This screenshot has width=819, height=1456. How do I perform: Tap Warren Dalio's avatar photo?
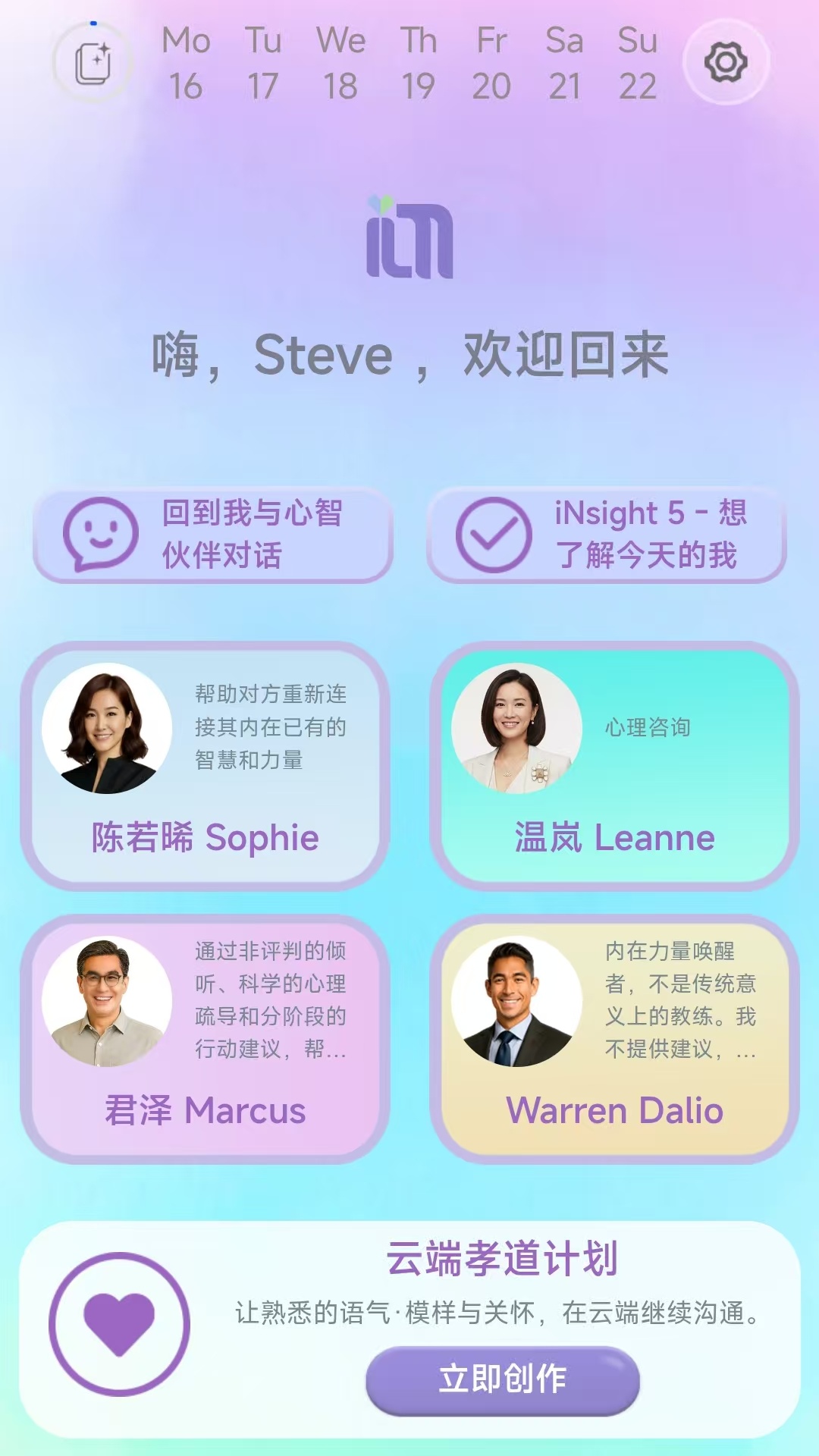[516, 1001]
